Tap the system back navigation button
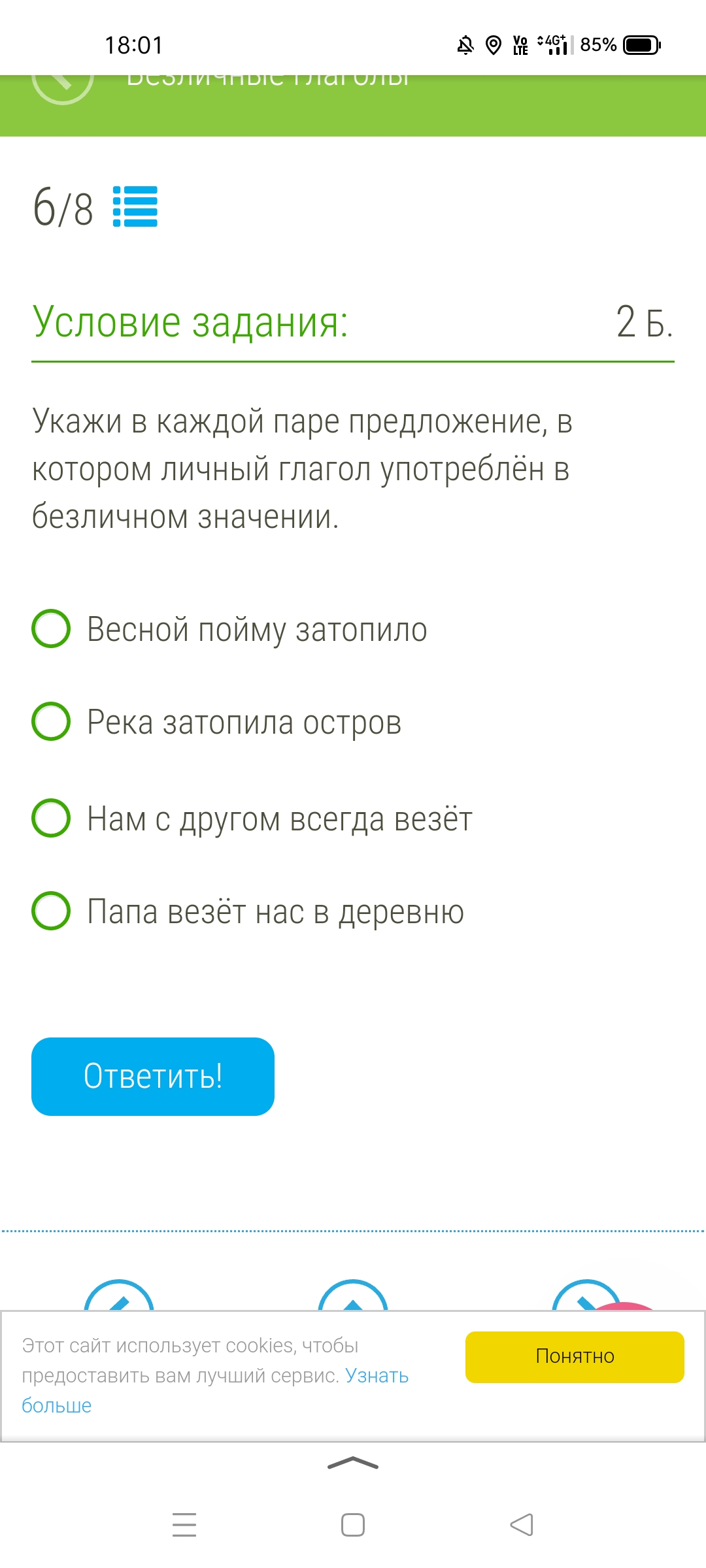 (x=522, y=1525)
